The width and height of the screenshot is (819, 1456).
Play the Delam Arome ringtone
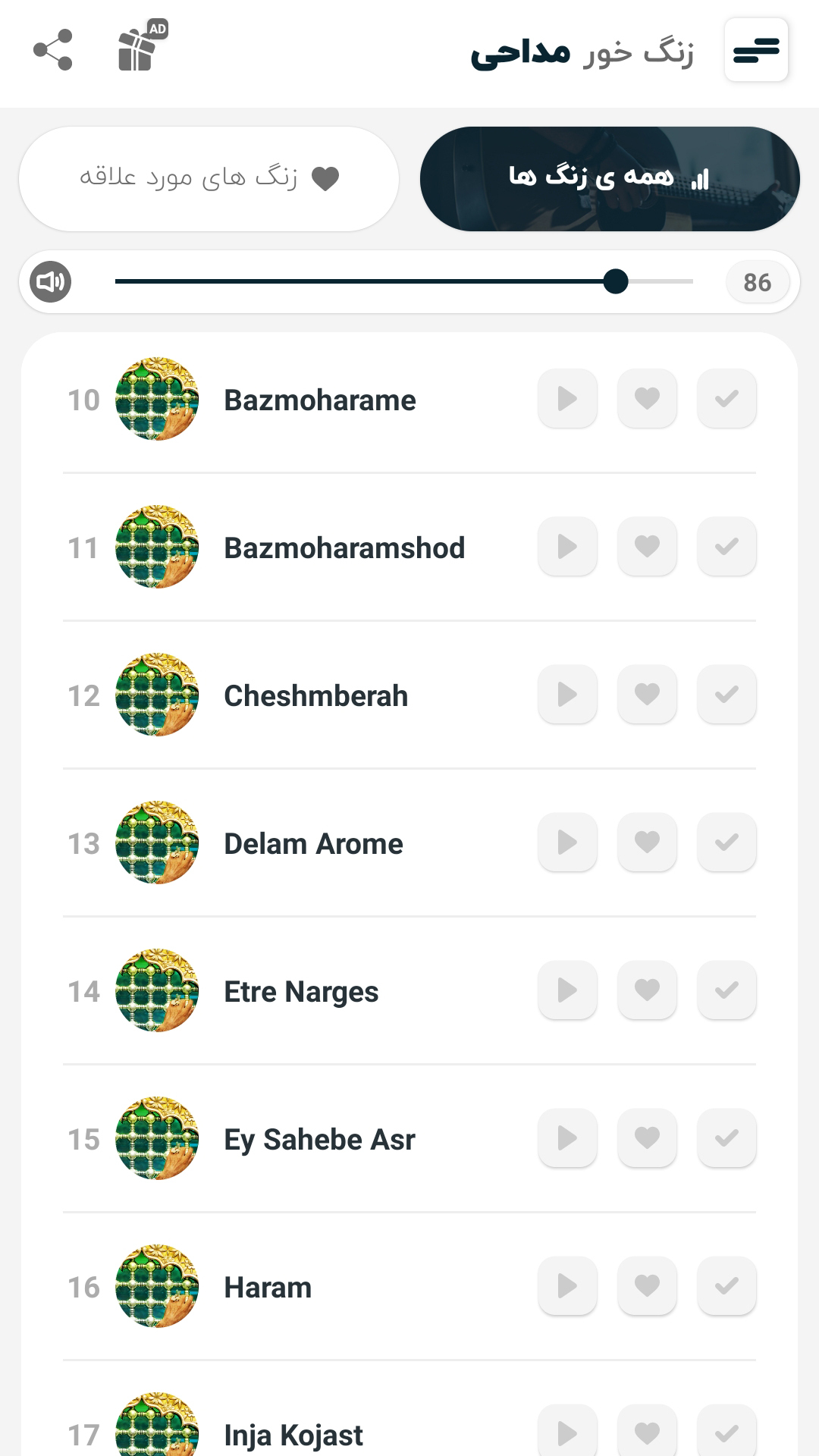point(567,843)
